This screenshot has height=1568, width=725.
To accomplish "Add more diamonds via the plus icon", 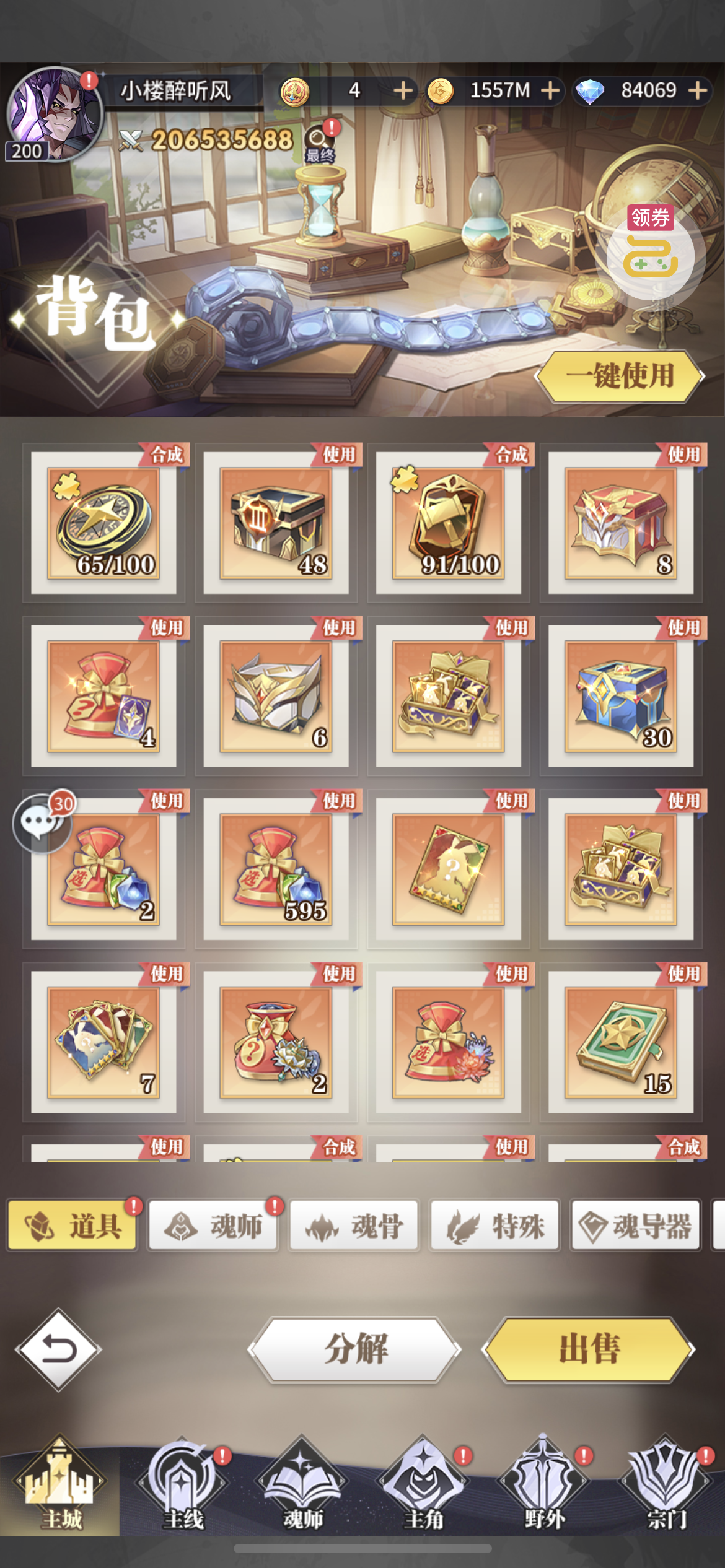I will pyautogui.click(x=698, y=90).
